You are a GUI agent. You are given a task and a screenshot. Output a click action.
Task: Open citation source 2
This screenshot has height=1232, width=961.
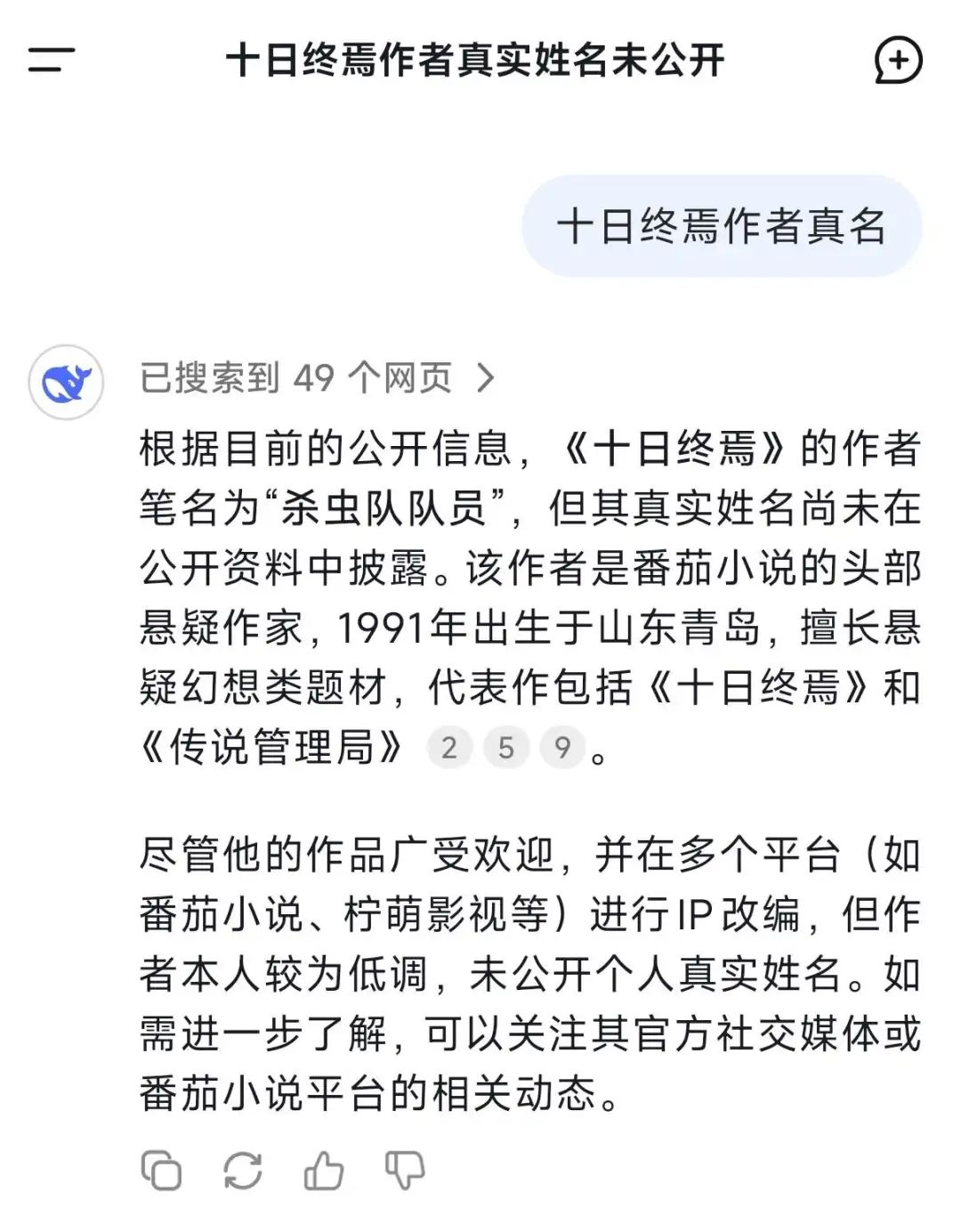click(x=449, y=747)
